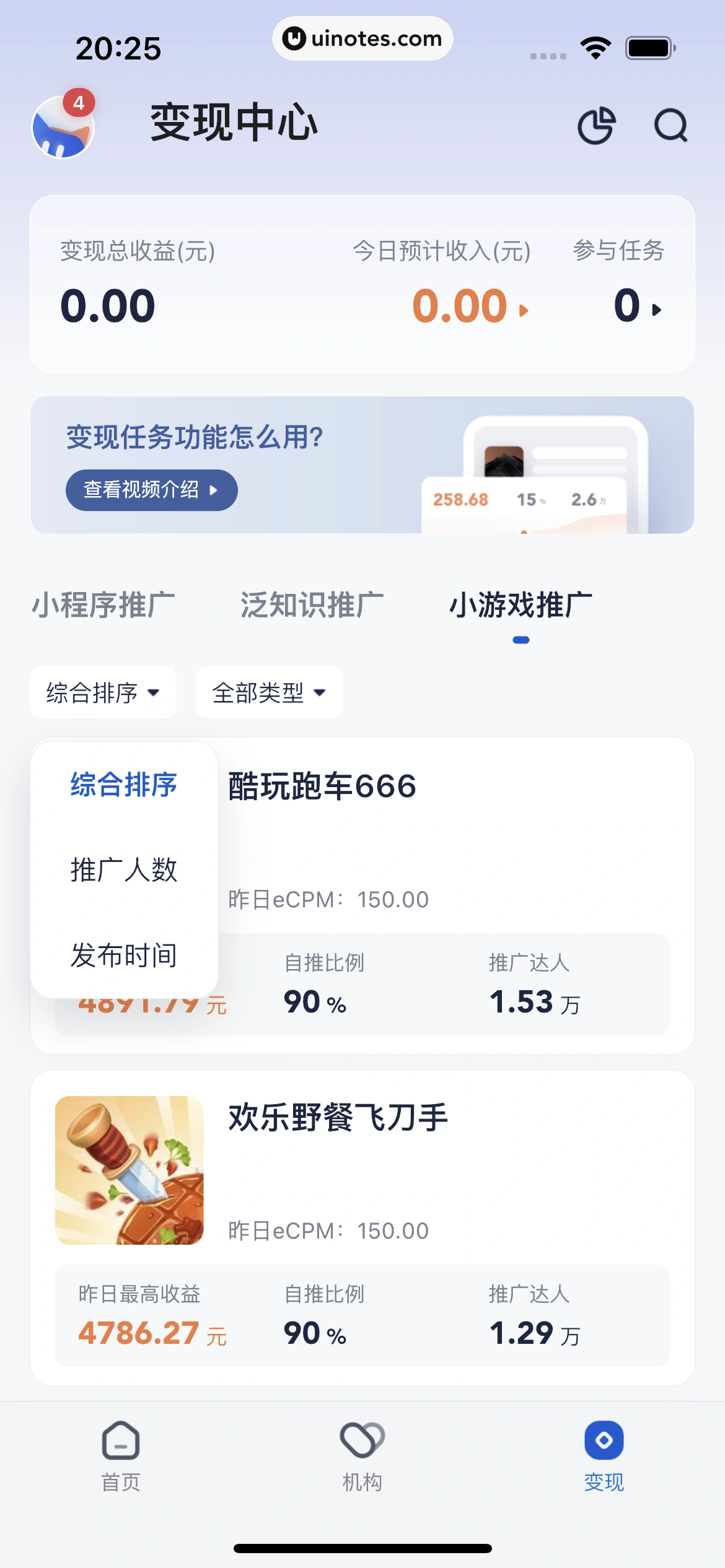Select the 小游戏推广 tab
Screen dimensions: 725x1568
click(x=521, y=605)
